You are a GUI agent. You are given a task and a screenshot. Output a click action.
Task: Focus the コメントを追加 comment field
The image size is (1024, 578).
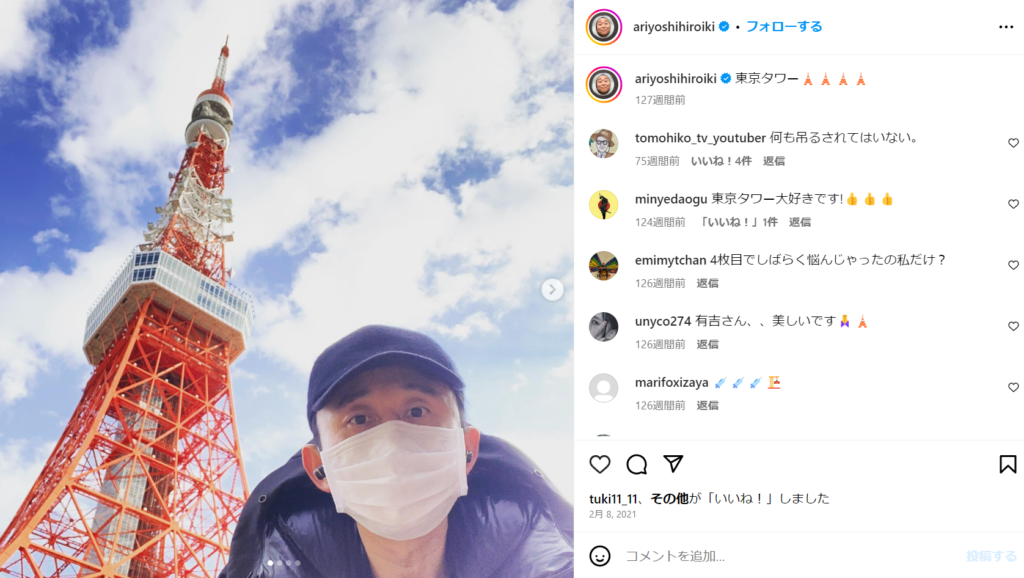(x=780, y=556)
